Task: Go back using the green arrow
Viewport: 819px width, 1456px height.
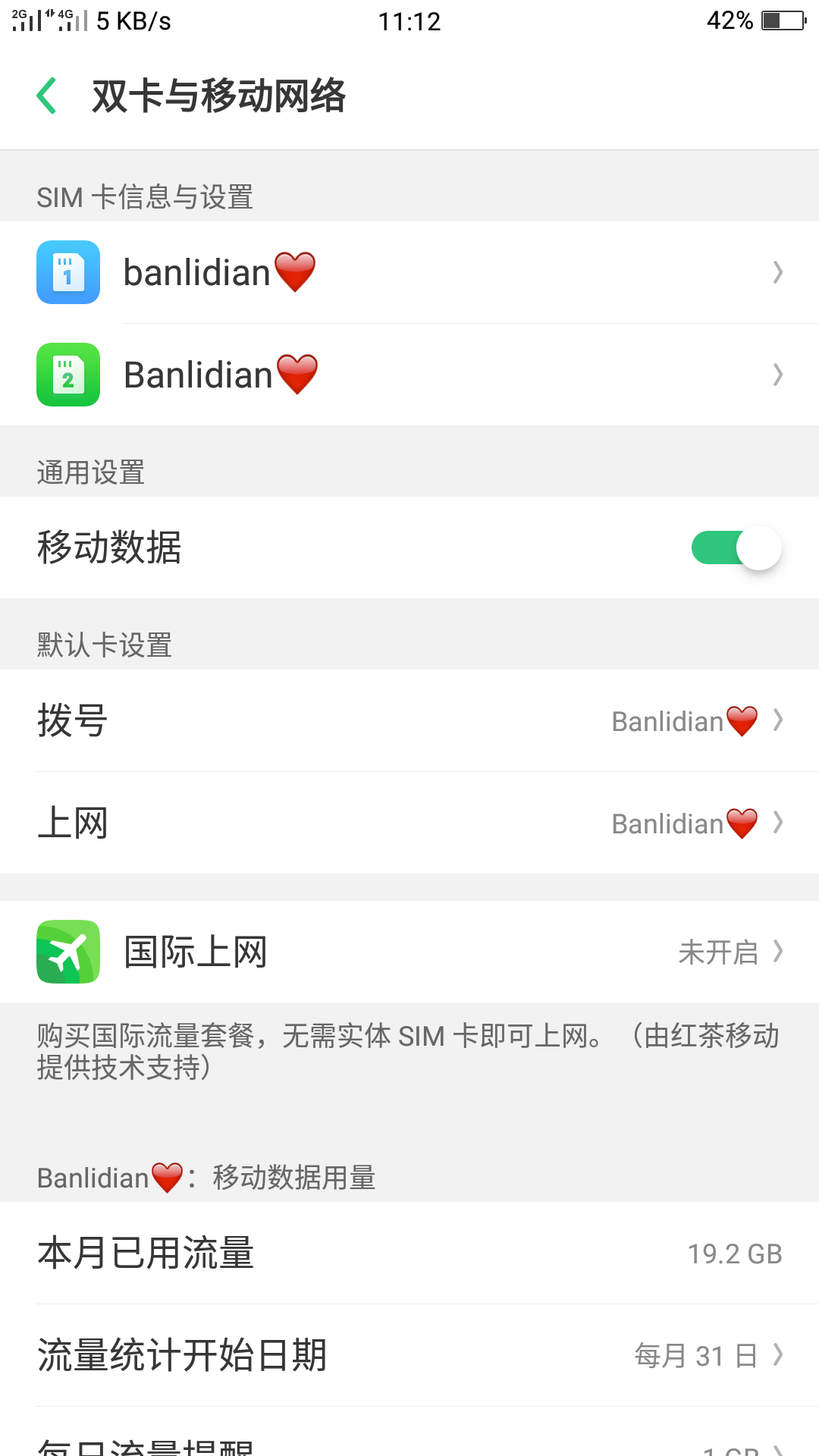Action: coord(47,96)
